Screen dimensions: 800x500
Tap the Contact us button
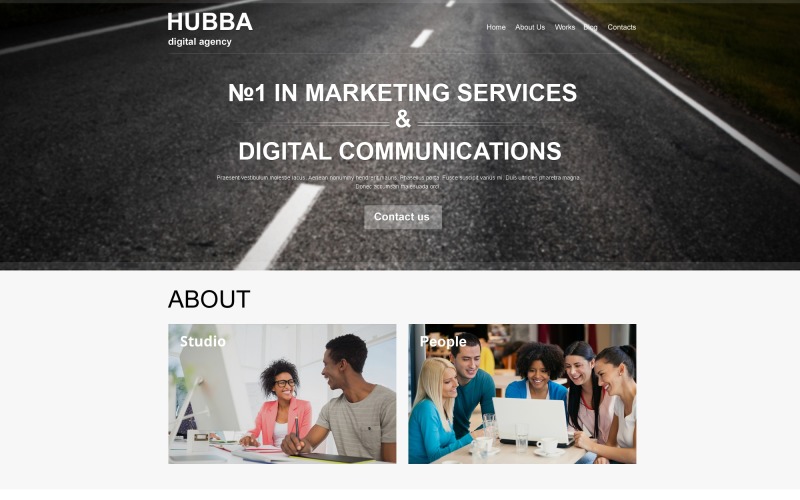click(402, 217)
